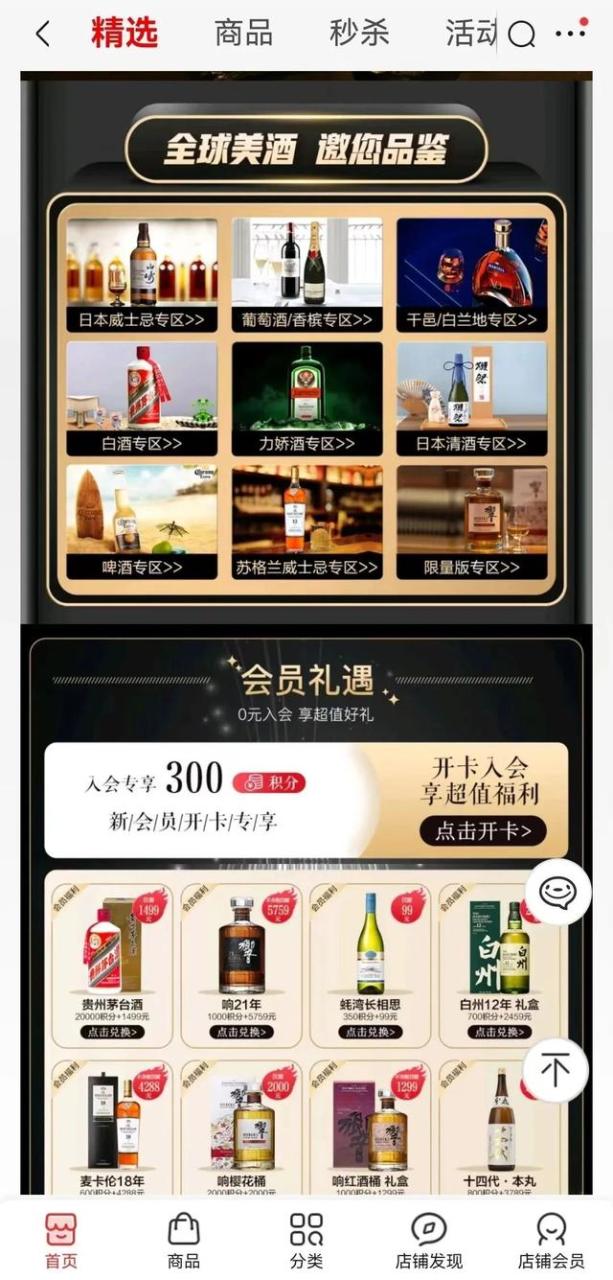Open the 白酒专区 tile
The height and width of the screenshot is (1280, 613).
click(142, 399)
